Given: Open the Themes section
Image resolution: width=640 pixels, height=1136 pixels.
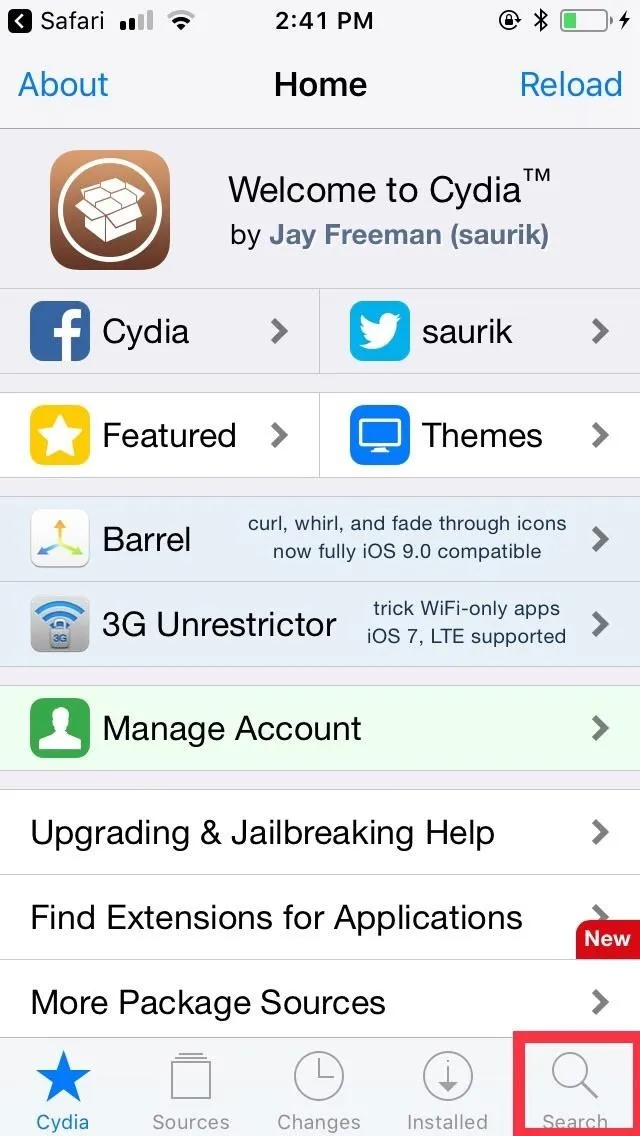Looking at the screenshot, I should [x=480, y=435].
